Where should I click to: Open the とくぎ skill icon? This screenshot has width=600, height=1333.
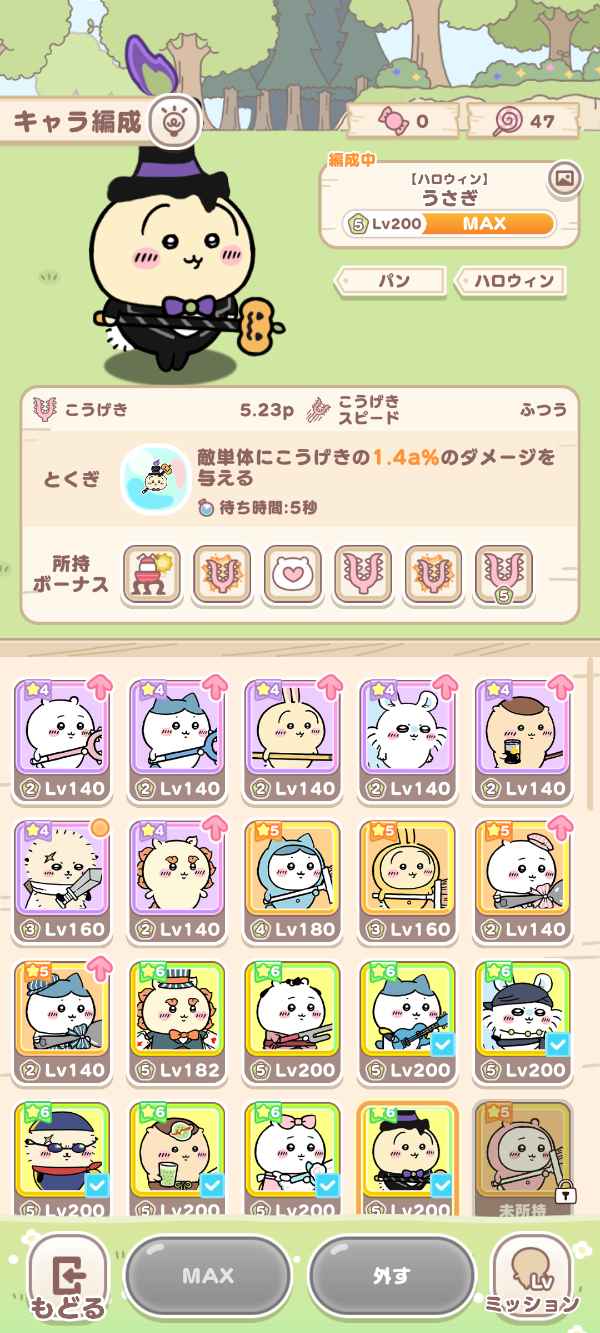[x=154, y=479]
